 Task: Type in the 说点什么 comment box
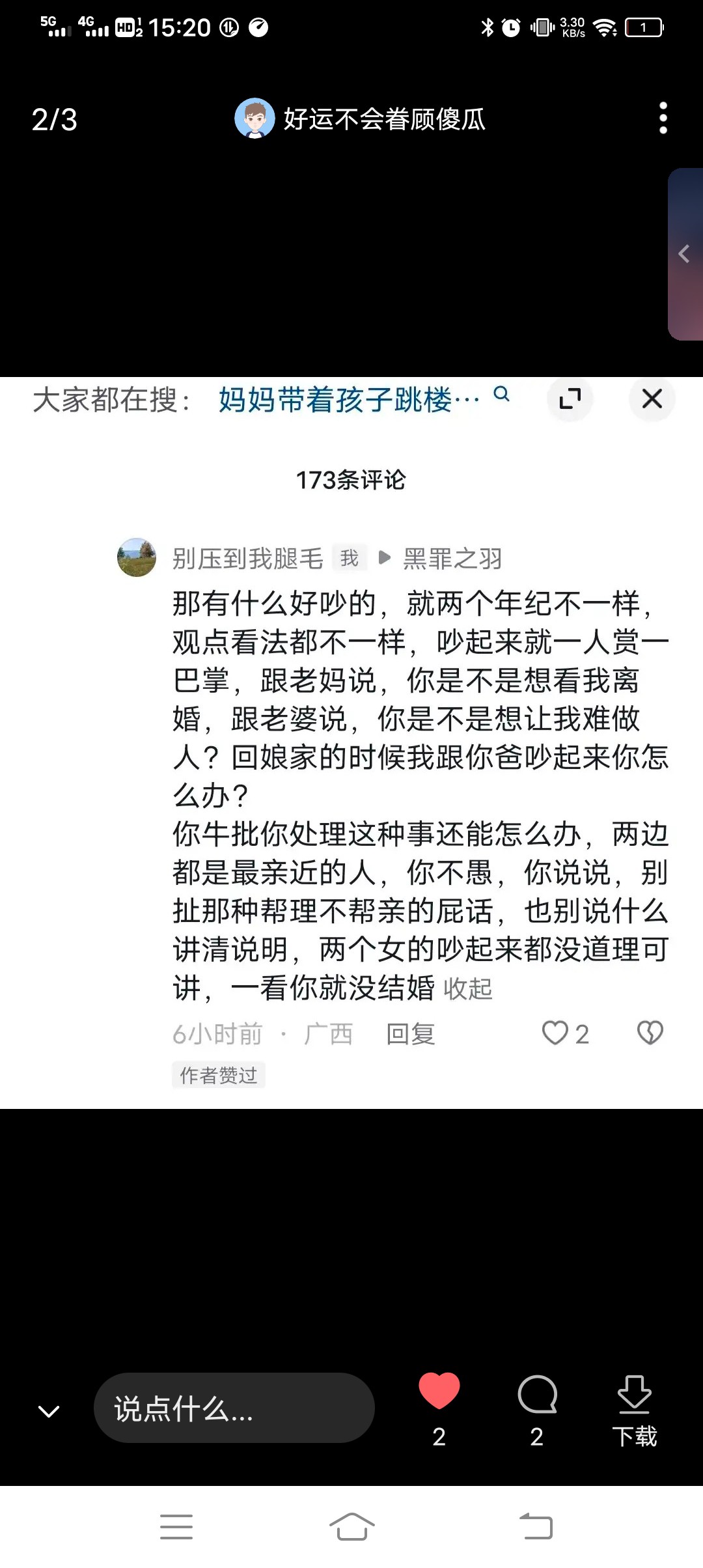pos(234,1408)
